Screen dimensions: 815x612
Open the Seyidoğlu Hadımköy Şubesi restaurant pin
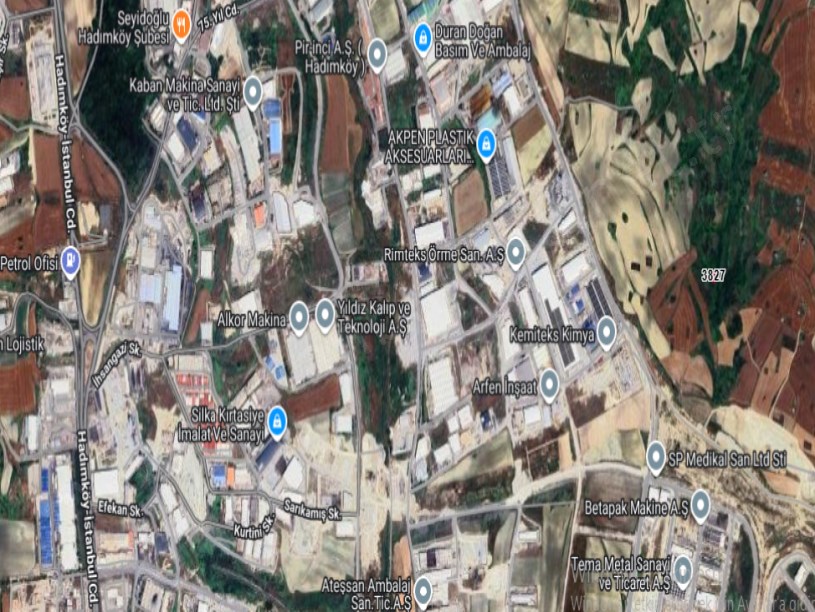(x=181, y=23)
